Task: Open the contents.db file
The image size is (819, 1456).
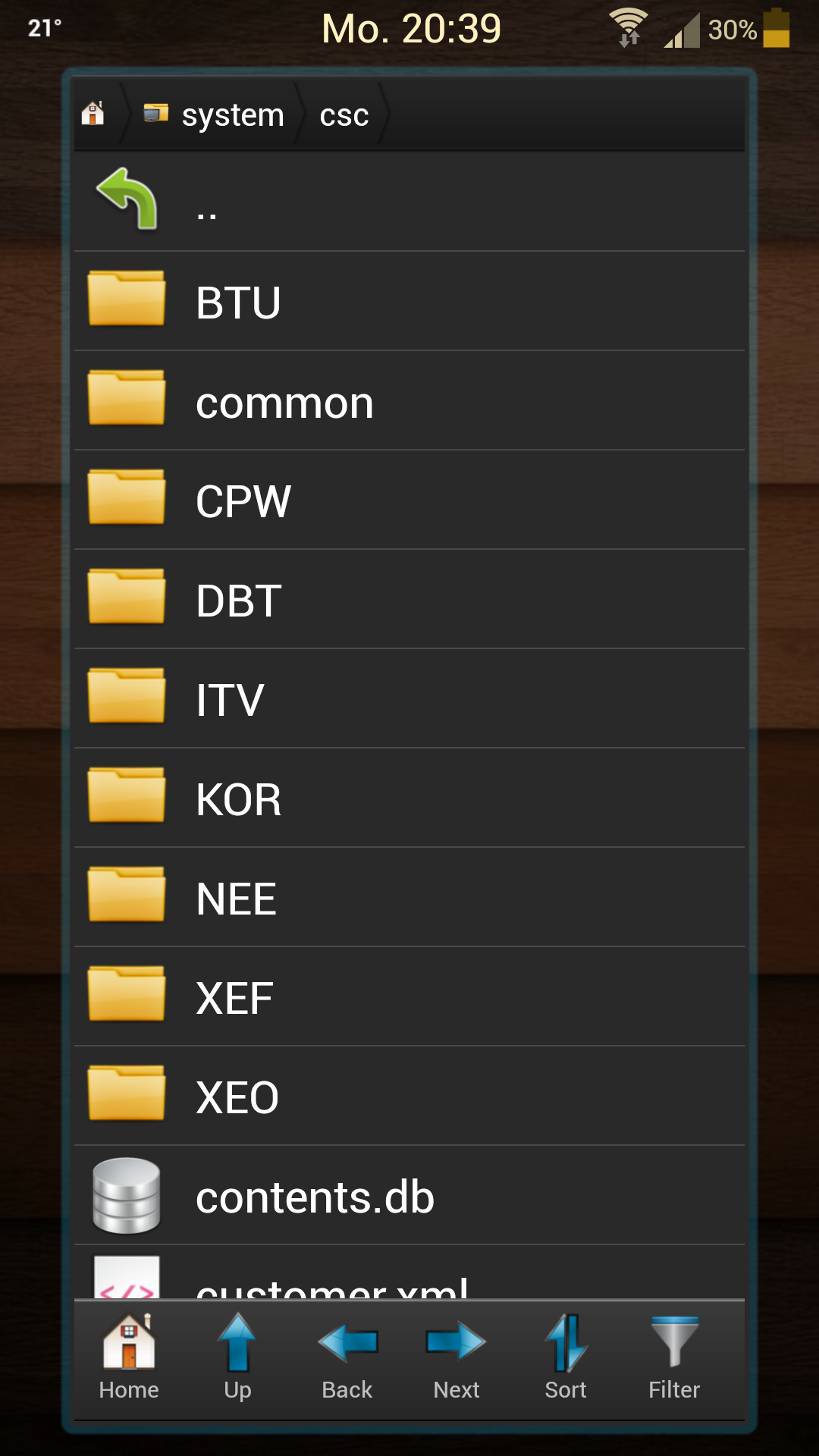Action: pyautogui.click(x=409, y=1195)
